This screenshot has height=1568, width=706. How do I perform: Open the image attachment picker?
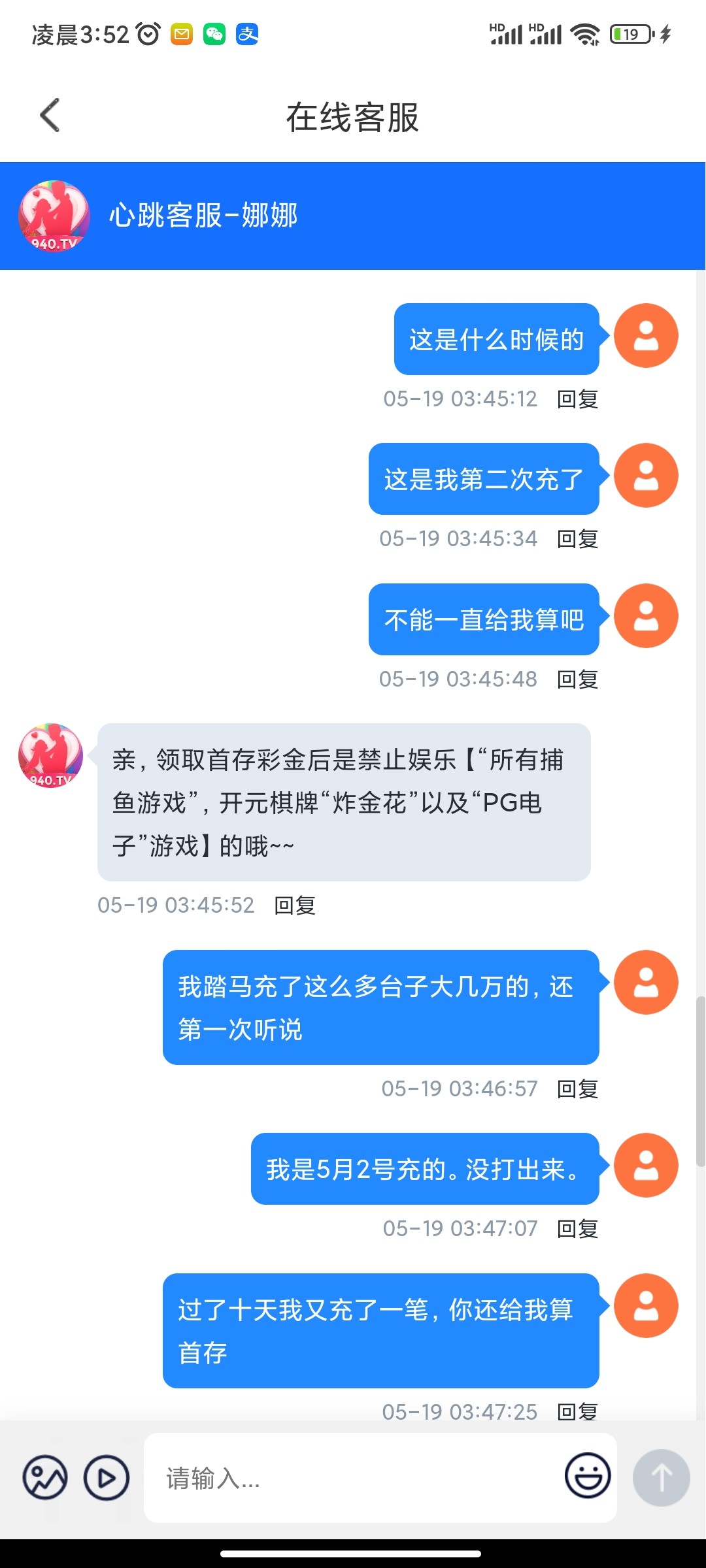tap(45, 1478)
